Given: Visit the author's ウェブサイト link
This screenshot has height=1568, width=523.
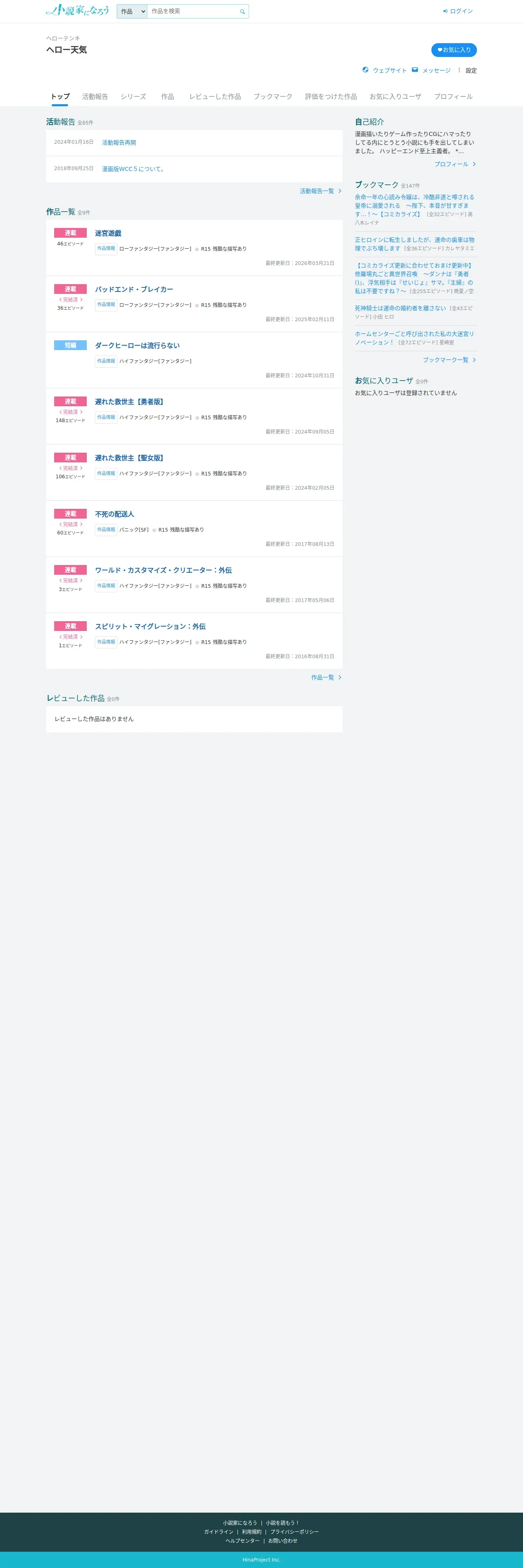Looking at the screenshot, I should [384, 70].
